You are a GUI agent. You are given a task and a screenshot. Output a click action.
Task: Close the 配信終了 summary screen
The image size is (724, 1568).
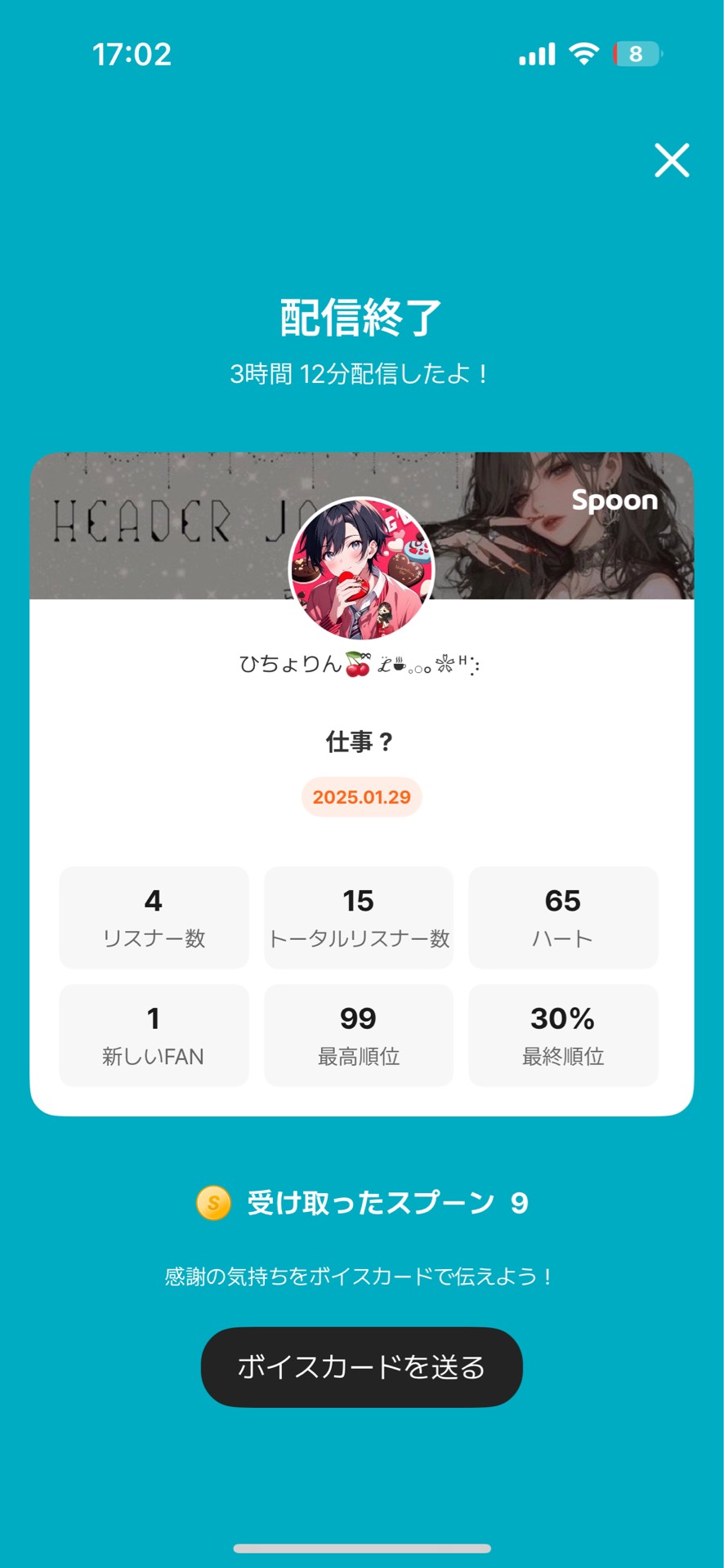click(672, 160)
